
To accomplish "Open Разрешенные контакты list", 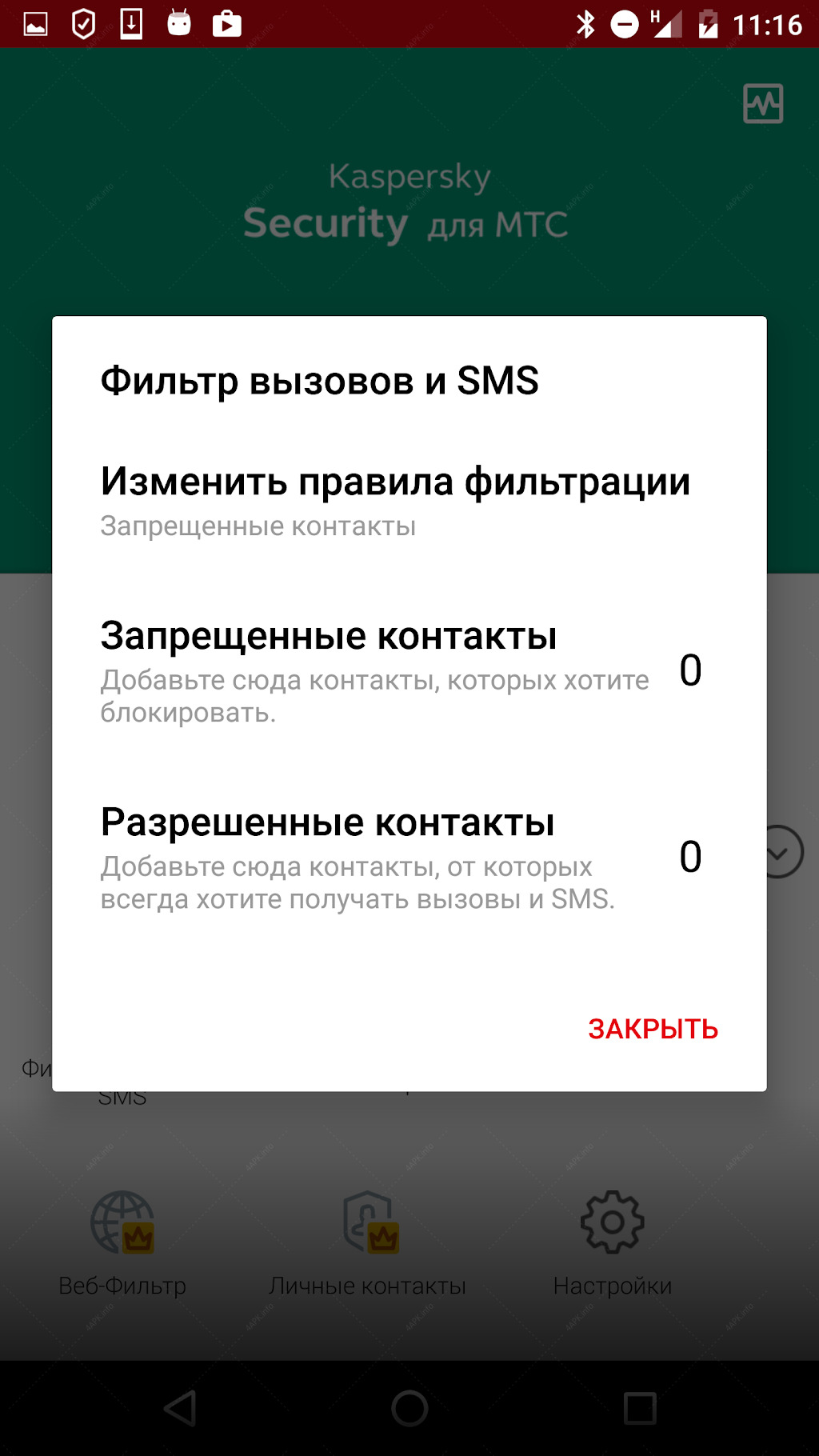I will [409, 858].
